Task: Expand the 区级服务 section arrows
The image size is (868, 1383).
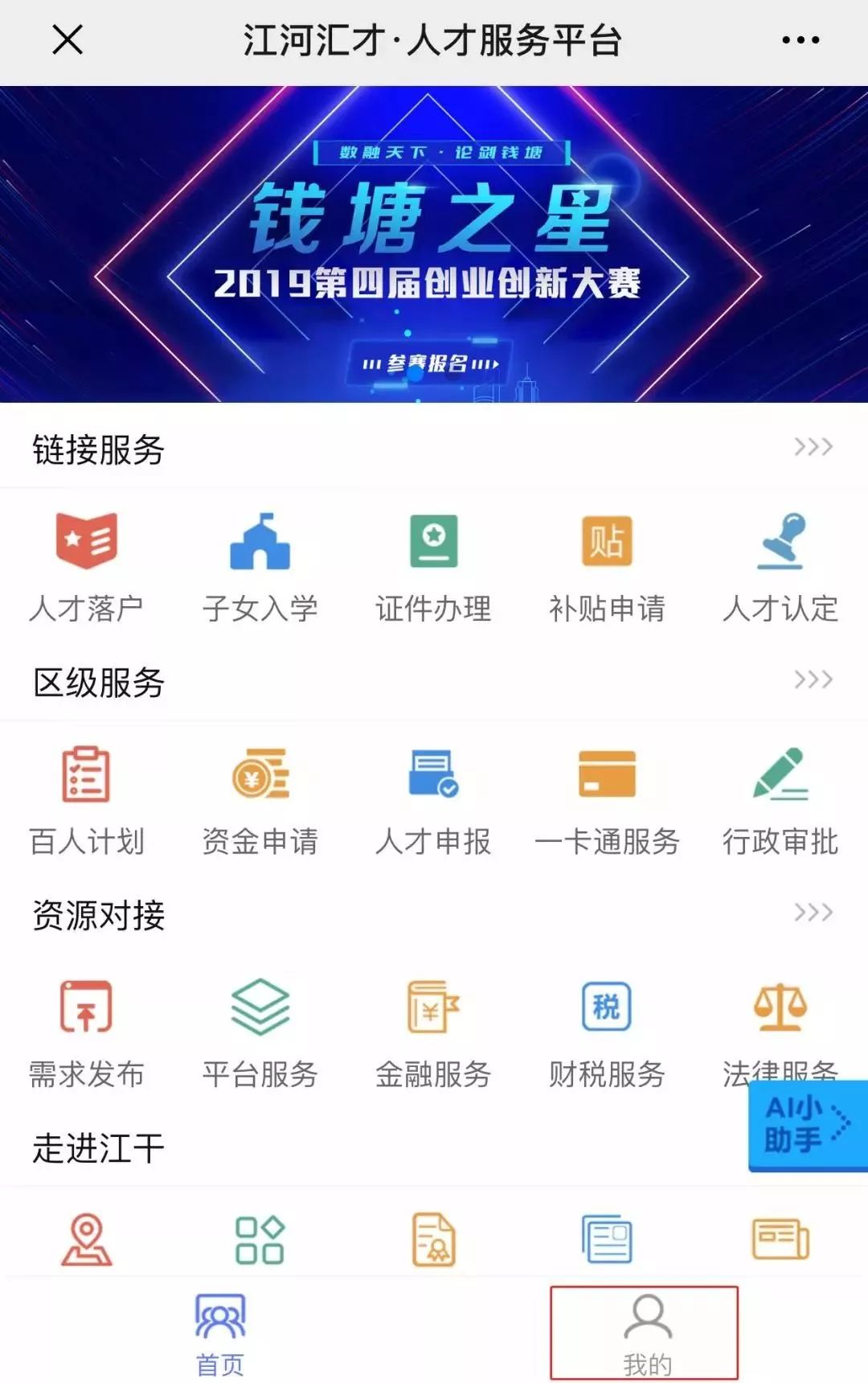Action: pos(812,679)
